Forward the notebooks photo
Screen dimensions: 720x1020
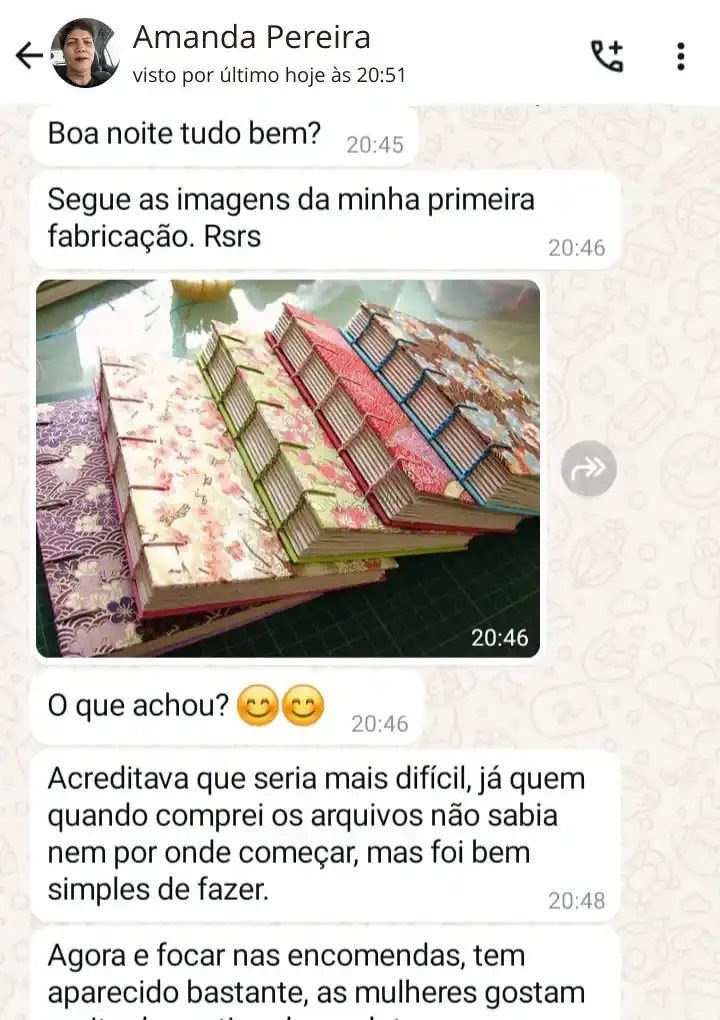point(588,468)
